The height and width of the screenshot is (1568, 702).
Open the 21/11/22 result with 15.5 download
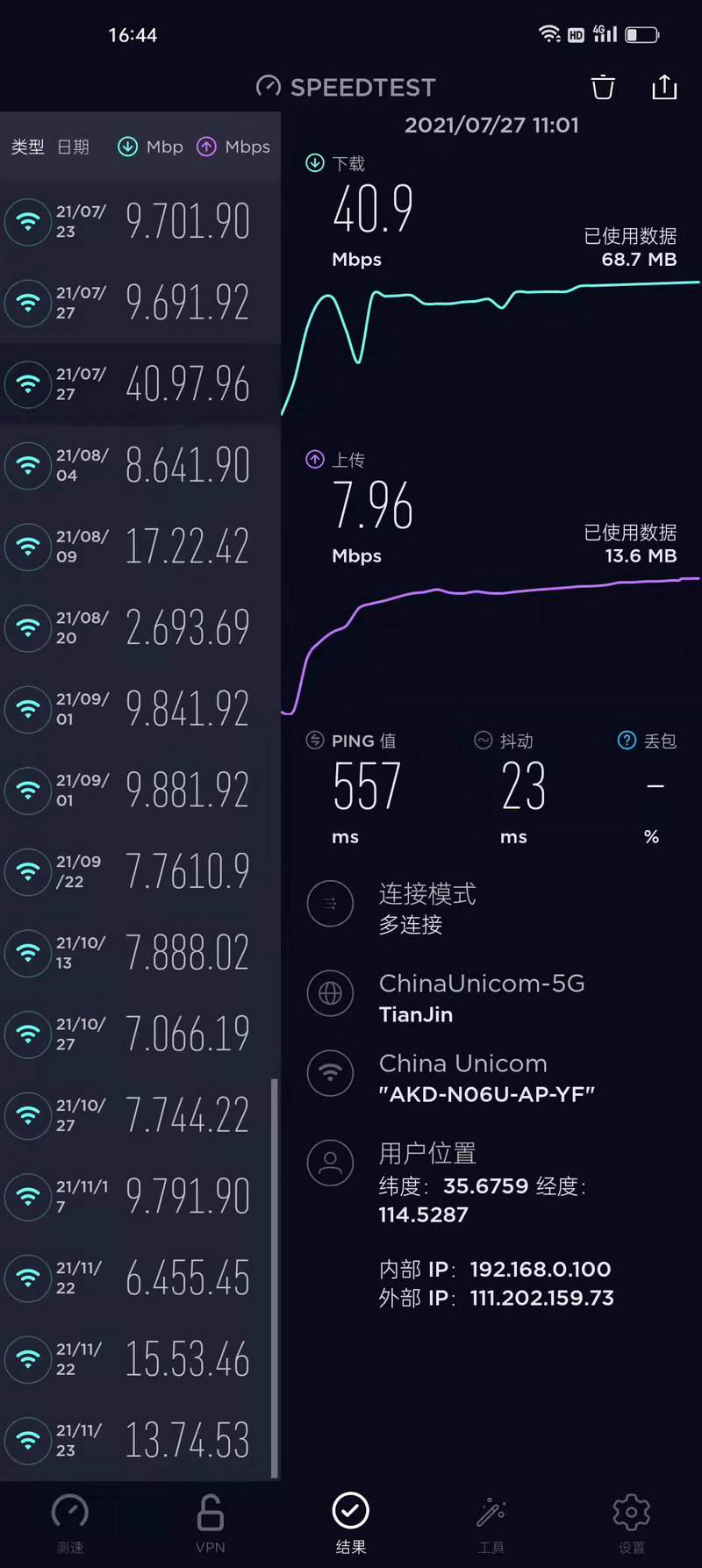pyautogui.click(x=140, y=1359)
